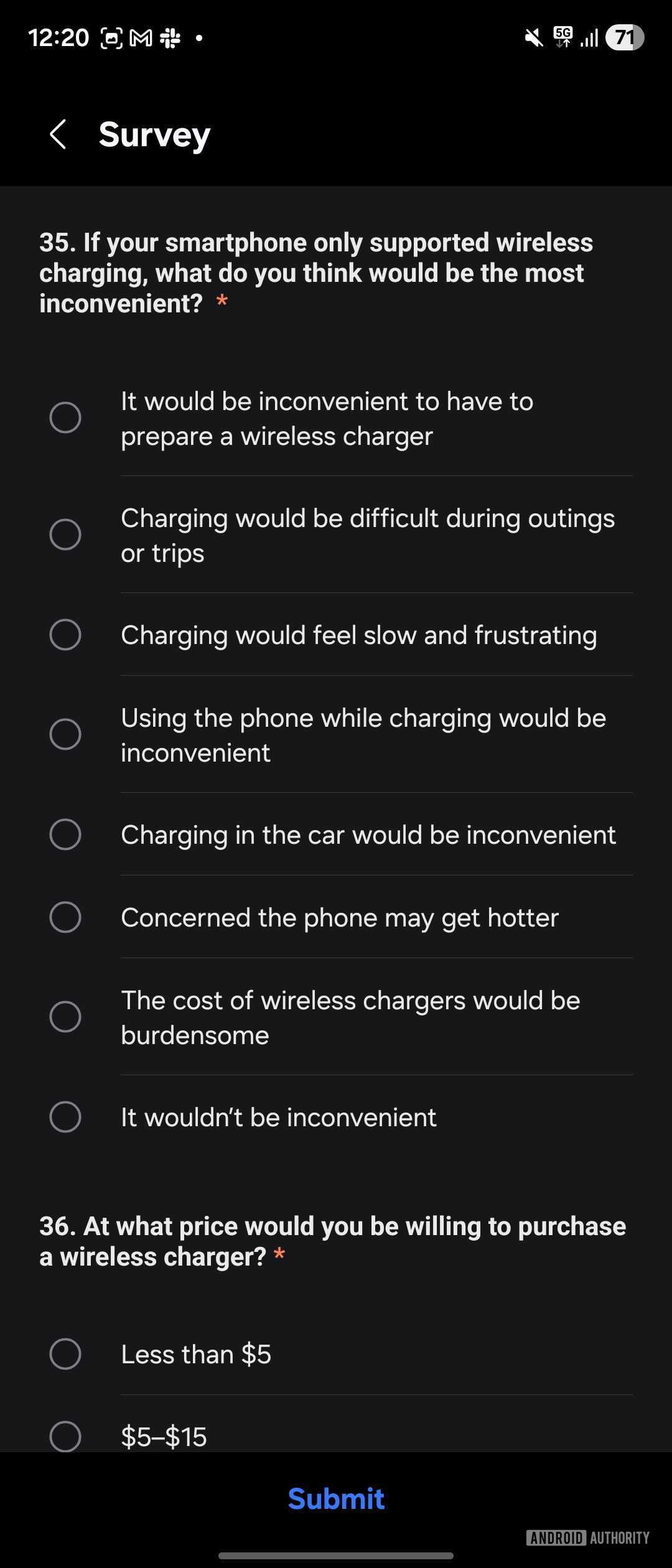Submit the survey

click(x=336, y=1499)
